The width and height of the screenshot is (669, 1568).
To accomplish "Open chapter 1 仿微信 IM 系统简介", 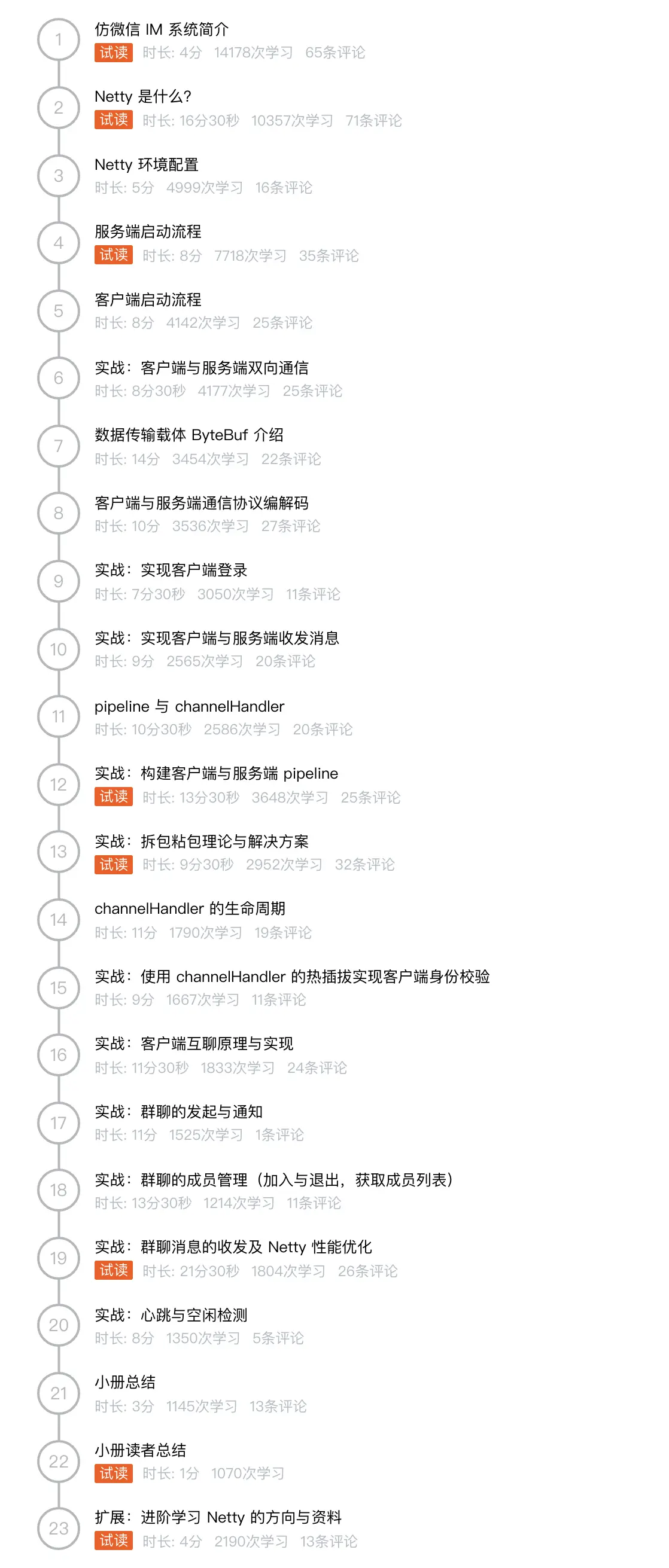I will point(162,29).
